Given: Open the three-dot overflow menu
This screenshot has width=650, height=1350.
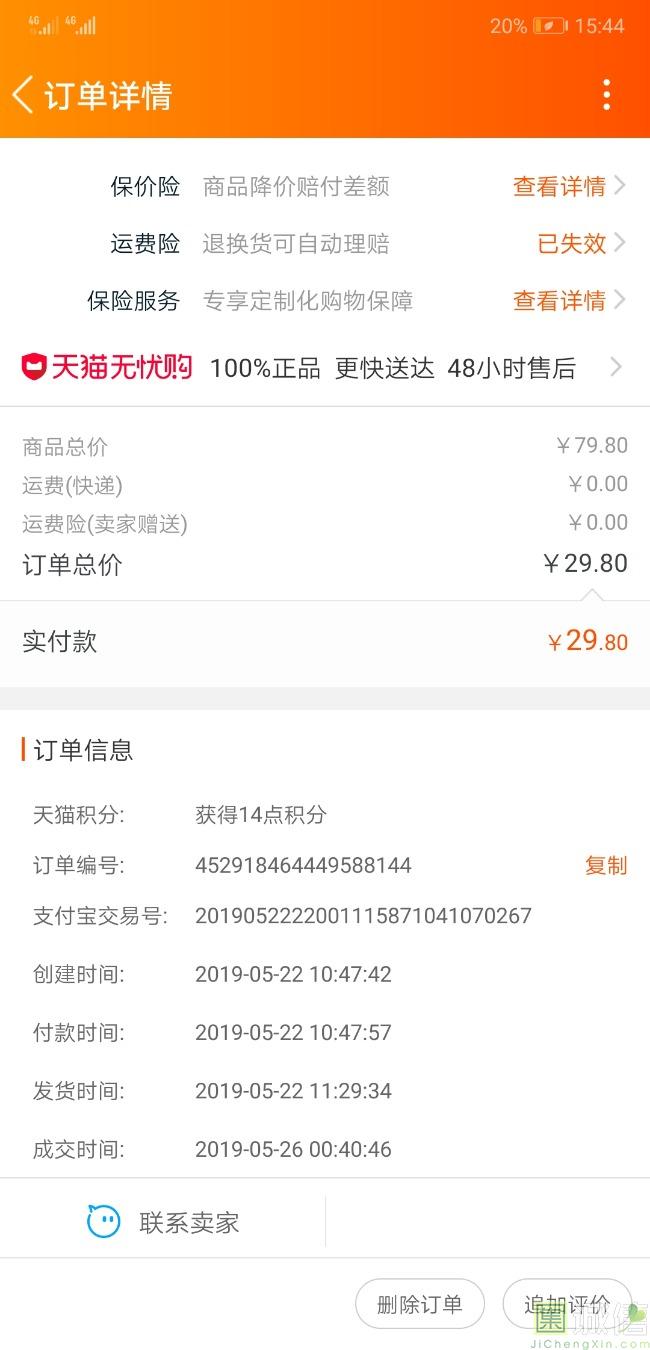Looking at the screenshot, I should [606, 95].
